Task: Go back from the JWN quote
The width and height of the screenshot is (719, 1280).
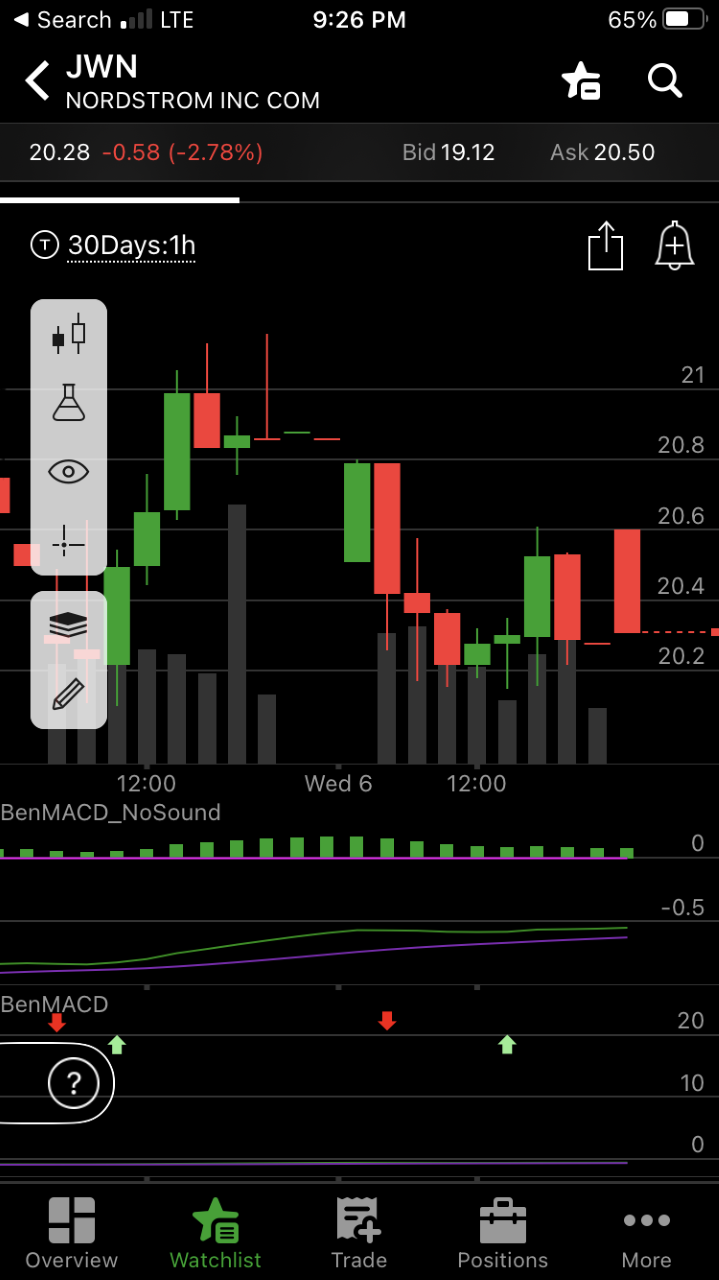Action: [x=38, y=81]
